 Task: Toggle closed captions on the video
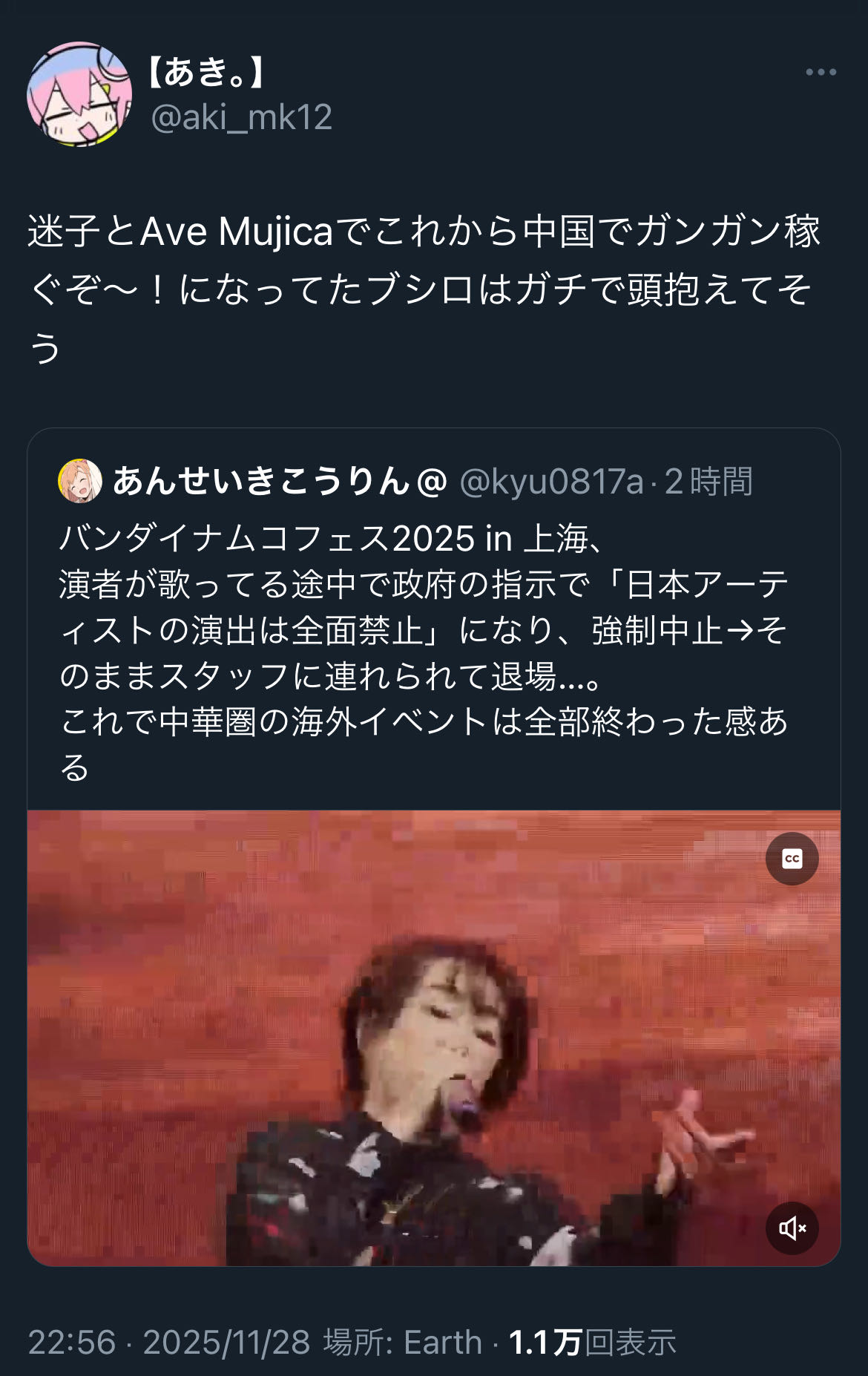click(792, 859)
